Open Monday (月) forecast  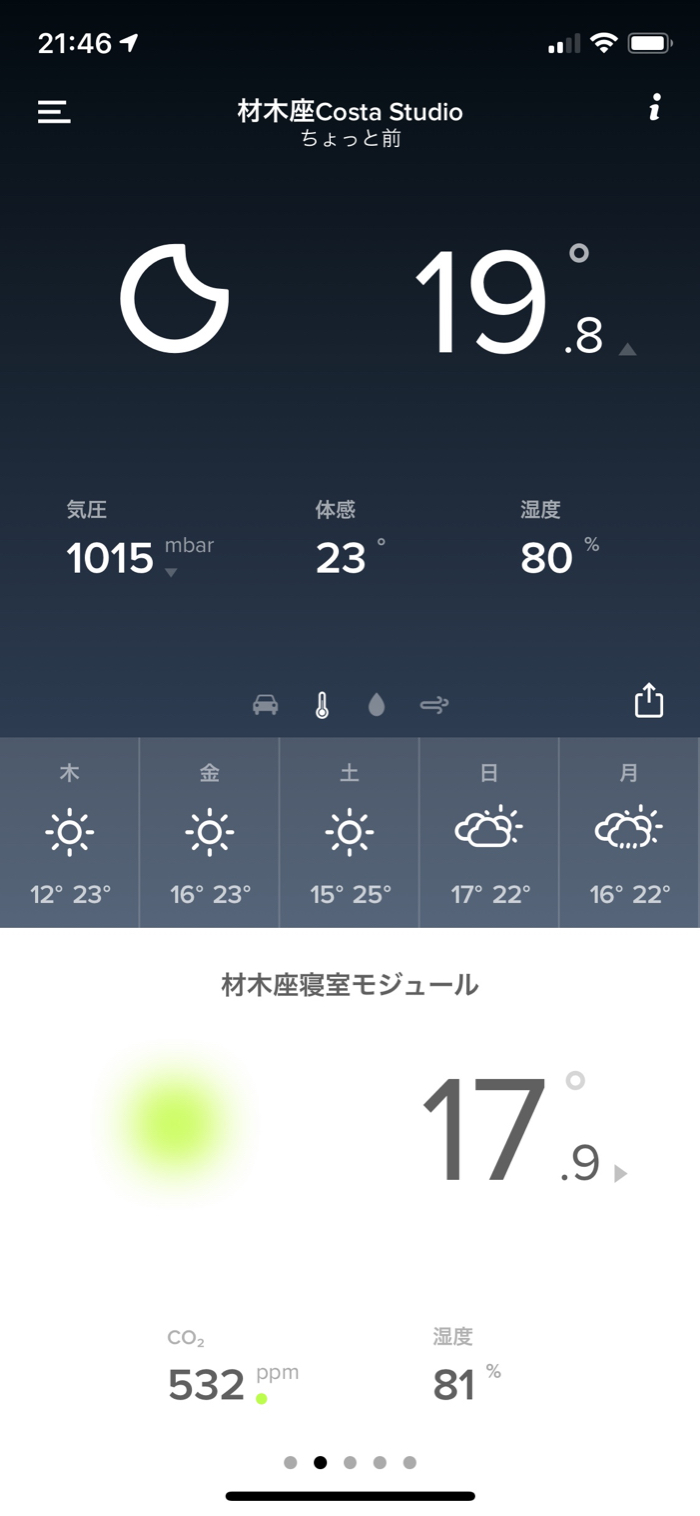point(629,832)
